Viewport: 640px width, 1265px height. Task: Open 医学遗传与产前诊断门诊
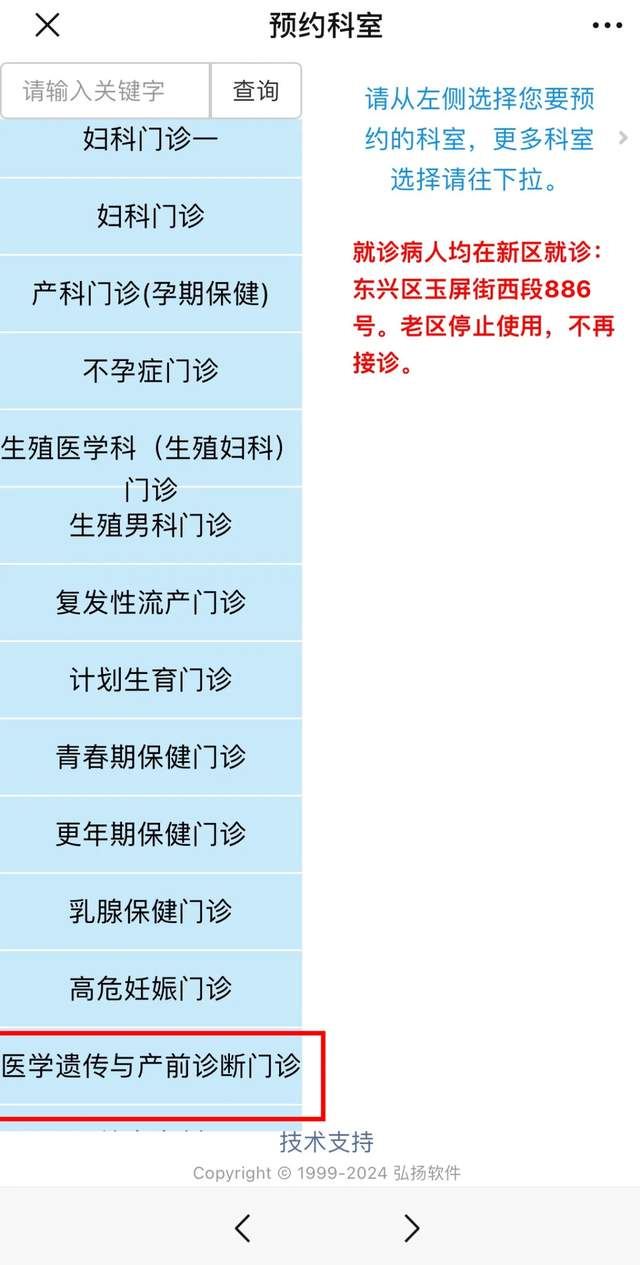click(x=150, y=1067)
